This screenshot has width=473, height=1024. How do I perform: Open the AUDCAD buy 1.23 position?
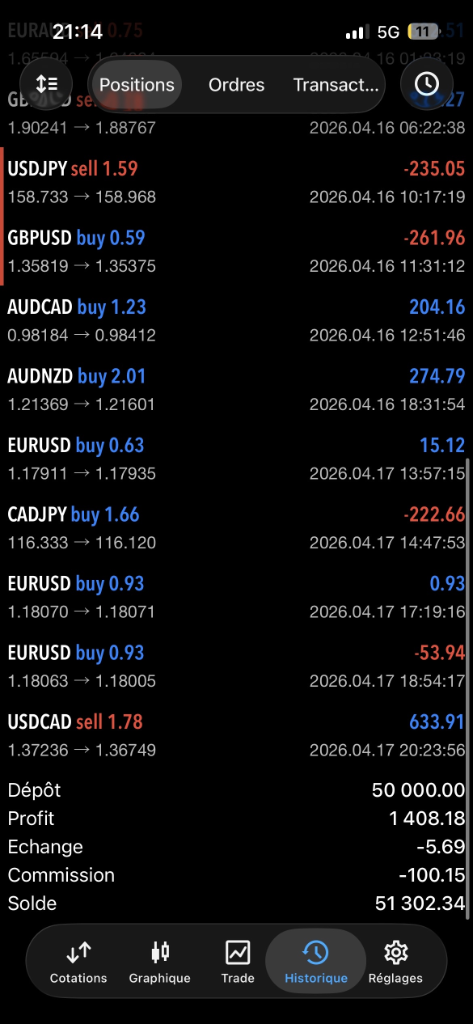tap(236, 321)
